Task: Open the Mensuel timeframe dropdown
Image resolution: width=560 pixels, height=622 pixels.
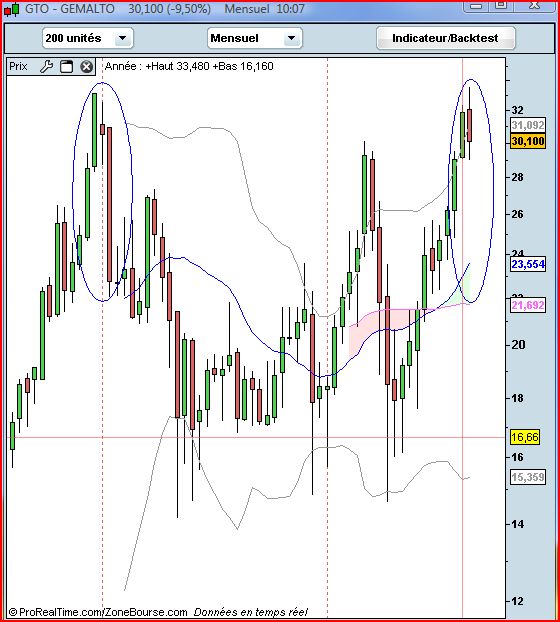Action: pos(255,38)
